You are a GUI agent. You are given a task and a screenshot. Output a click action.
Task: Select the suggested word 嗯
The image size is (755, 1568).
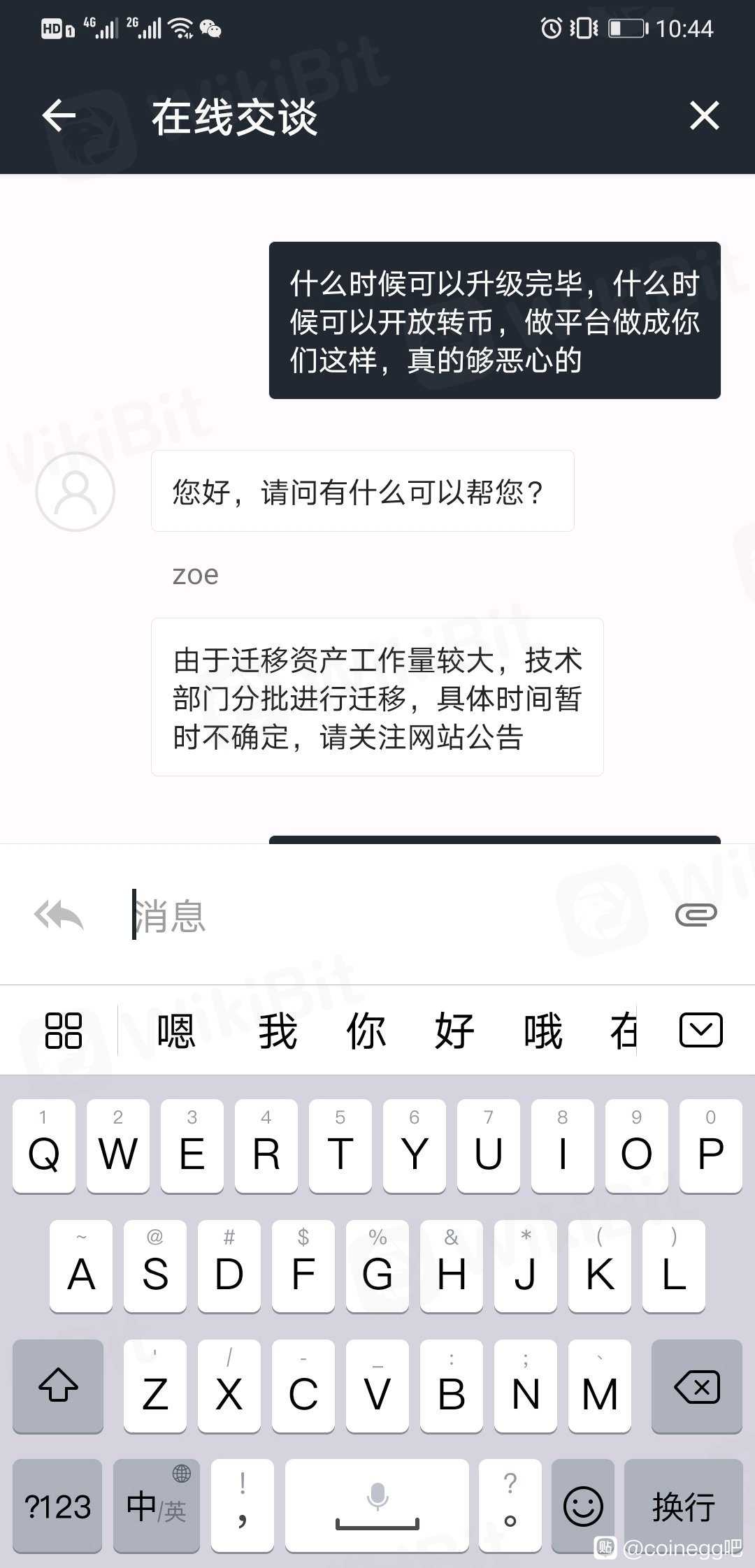(175, 1031)
